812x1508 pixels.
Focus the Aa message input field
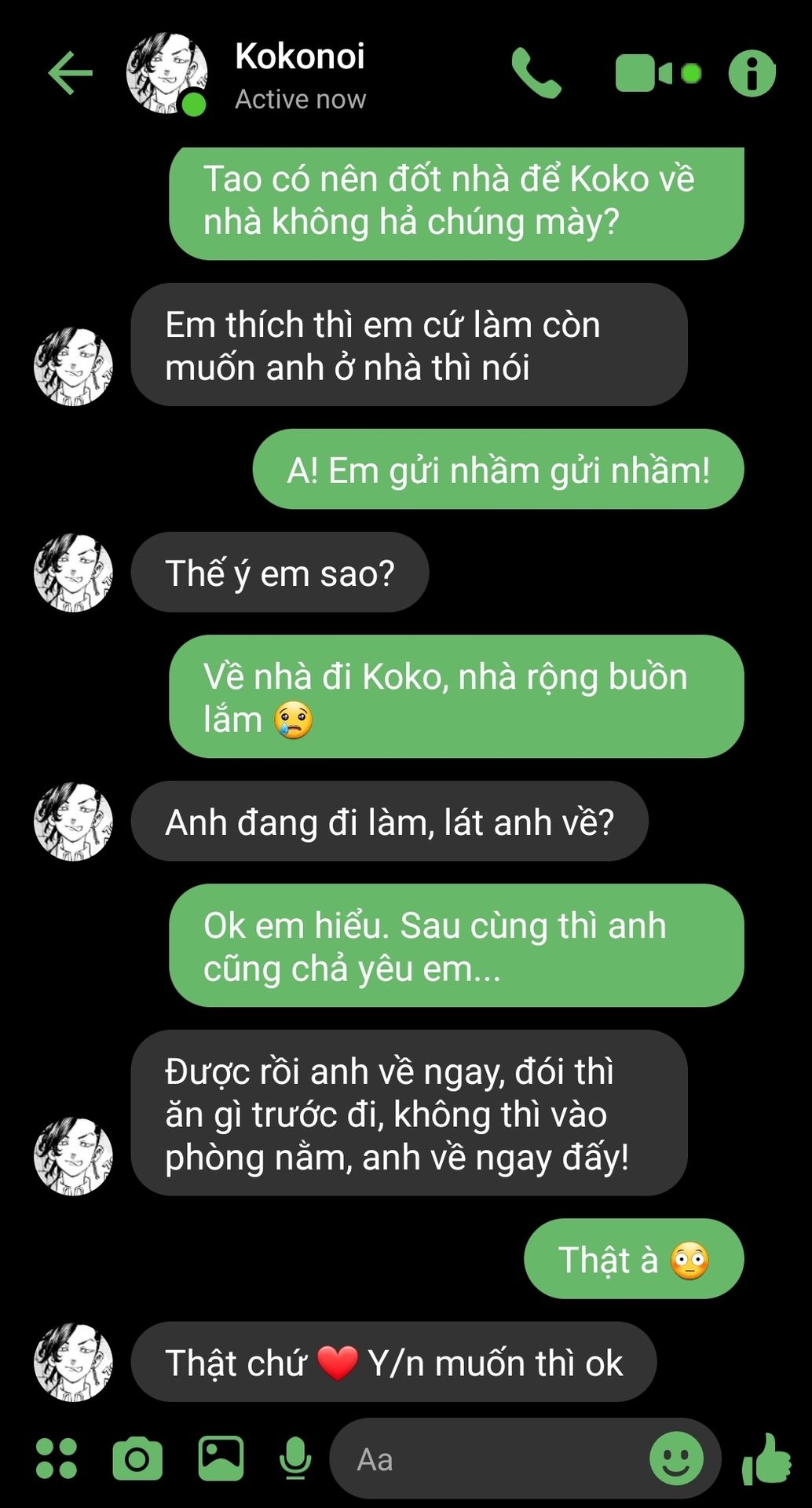487,1459
